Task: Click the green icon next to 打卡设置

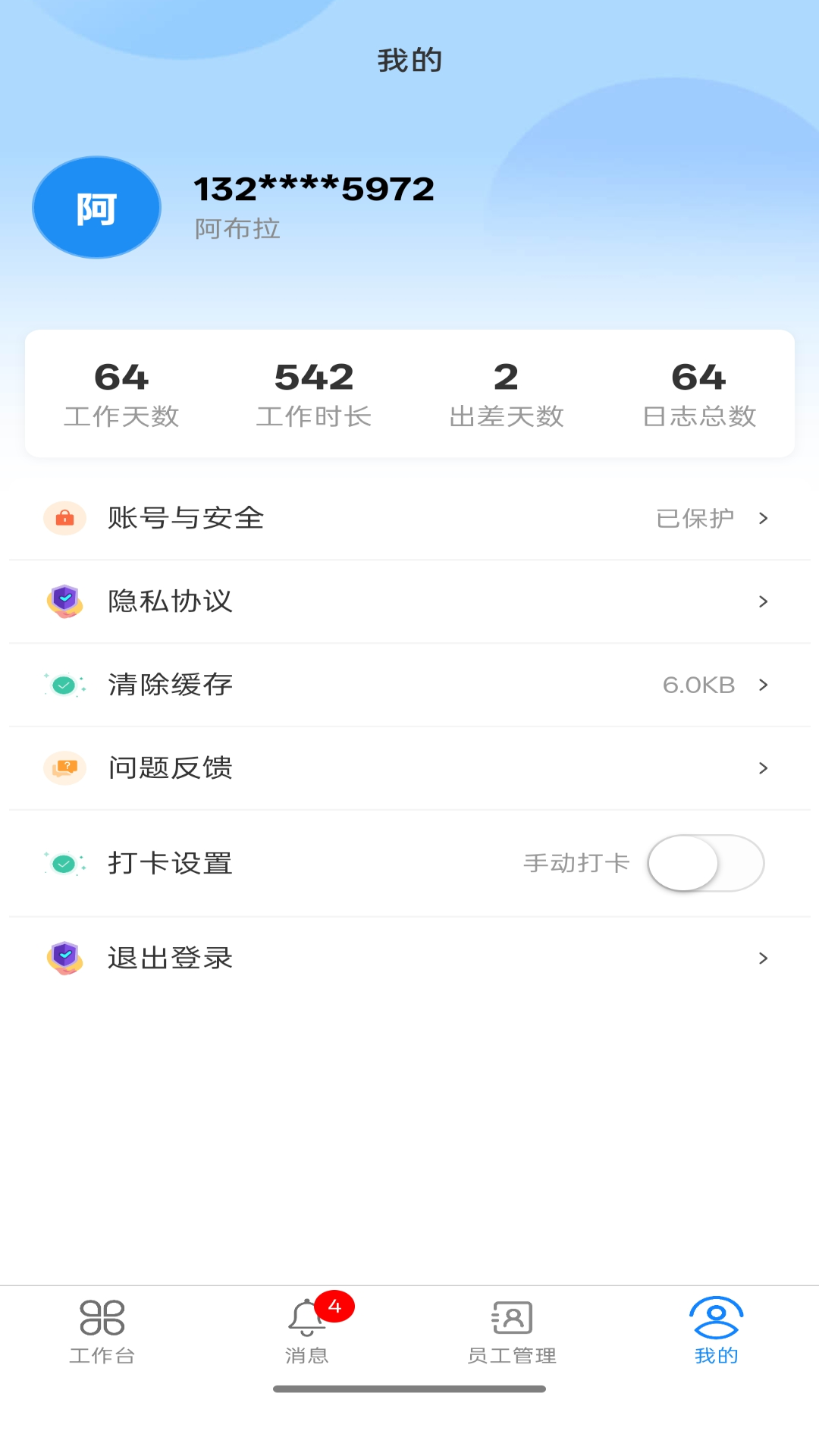Action: click(64, 863)
